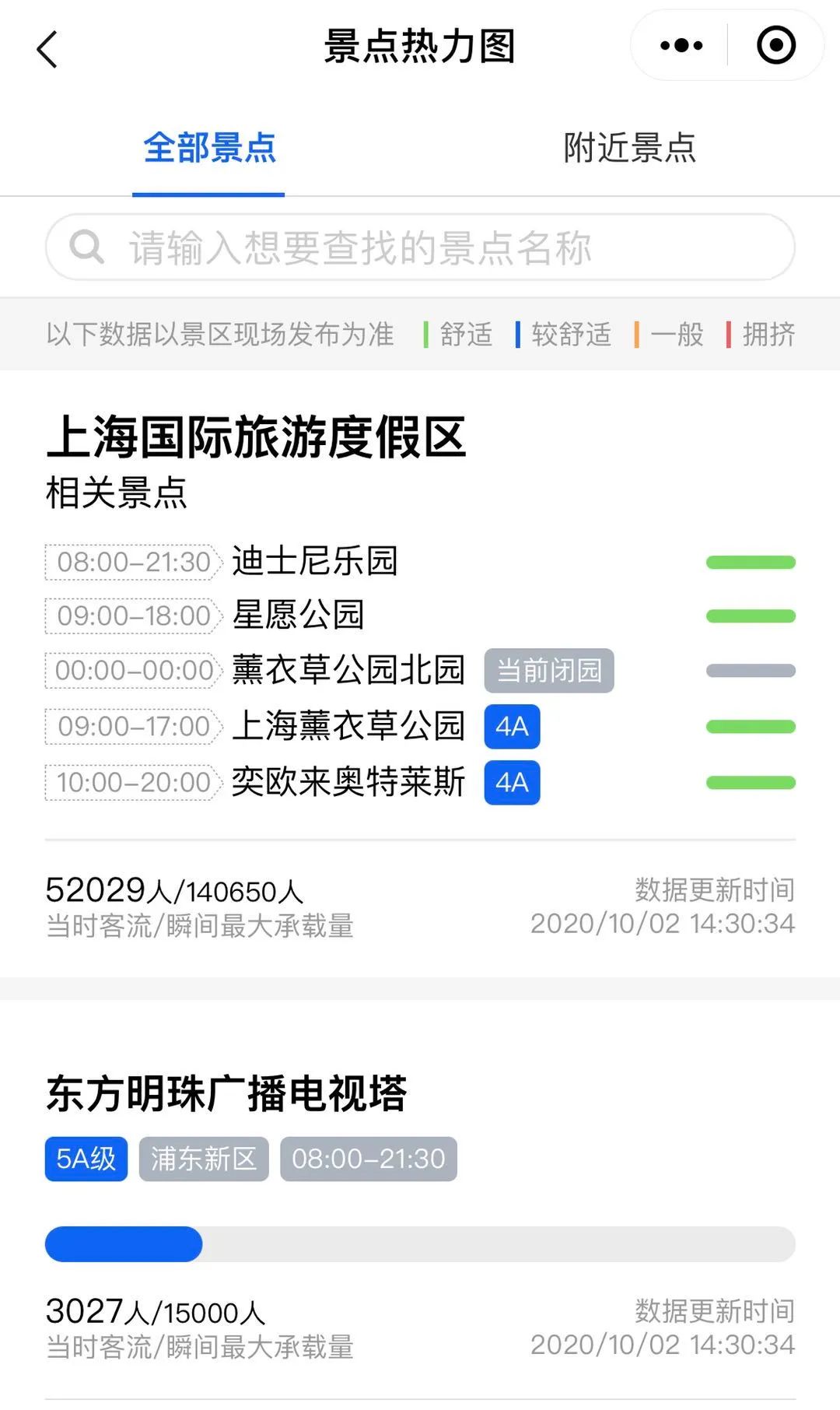
Task: Open the 09:00–18:00 time tag for 星愿公园
Action: pos(131,616)
